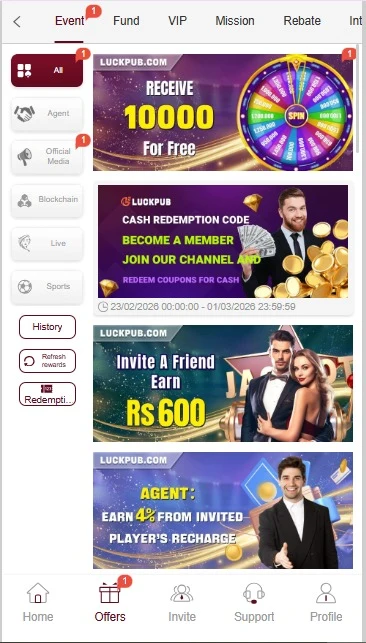This screenshot has width=366, height=643.
Task: Select the Blockchain category
Action: [47, 200]
